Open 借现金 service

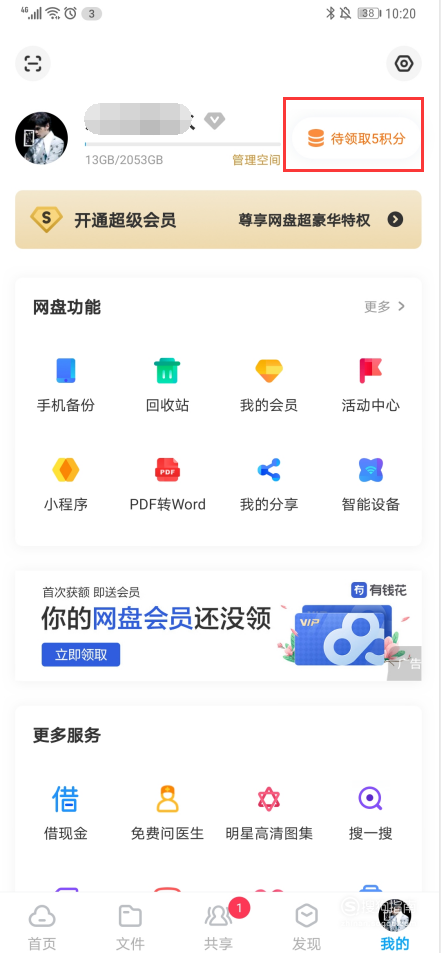[x=66, y=812]
